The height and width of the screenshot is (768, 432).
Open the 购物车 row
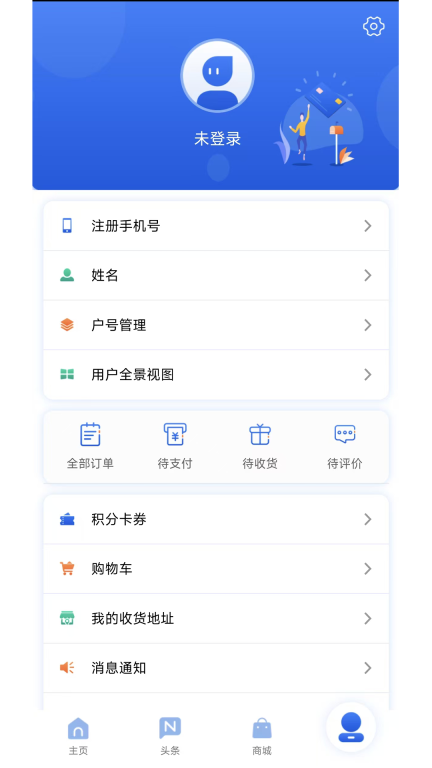click(216, 569)
